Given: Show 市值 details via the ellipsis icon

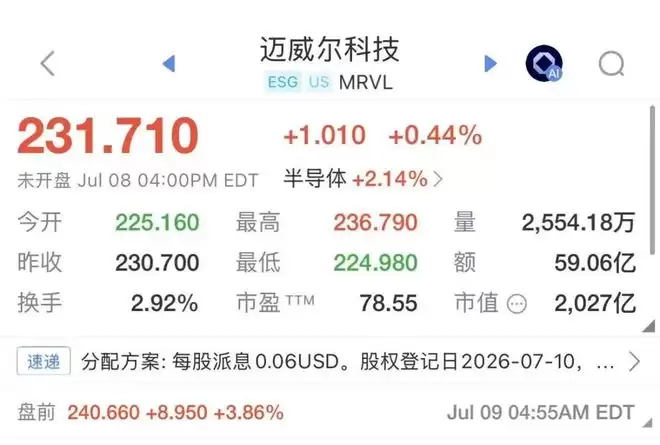Looking at the screenshot, I should pos(516,303).
